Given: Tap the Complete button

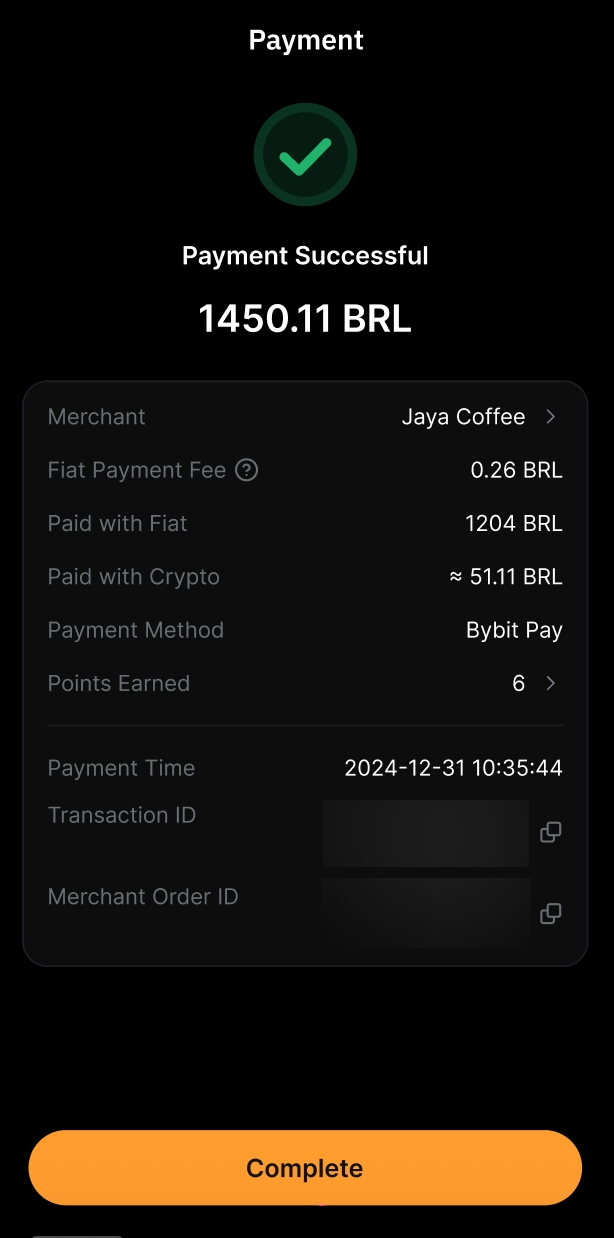Looking at the screenshot, I should click(305, 1168).
